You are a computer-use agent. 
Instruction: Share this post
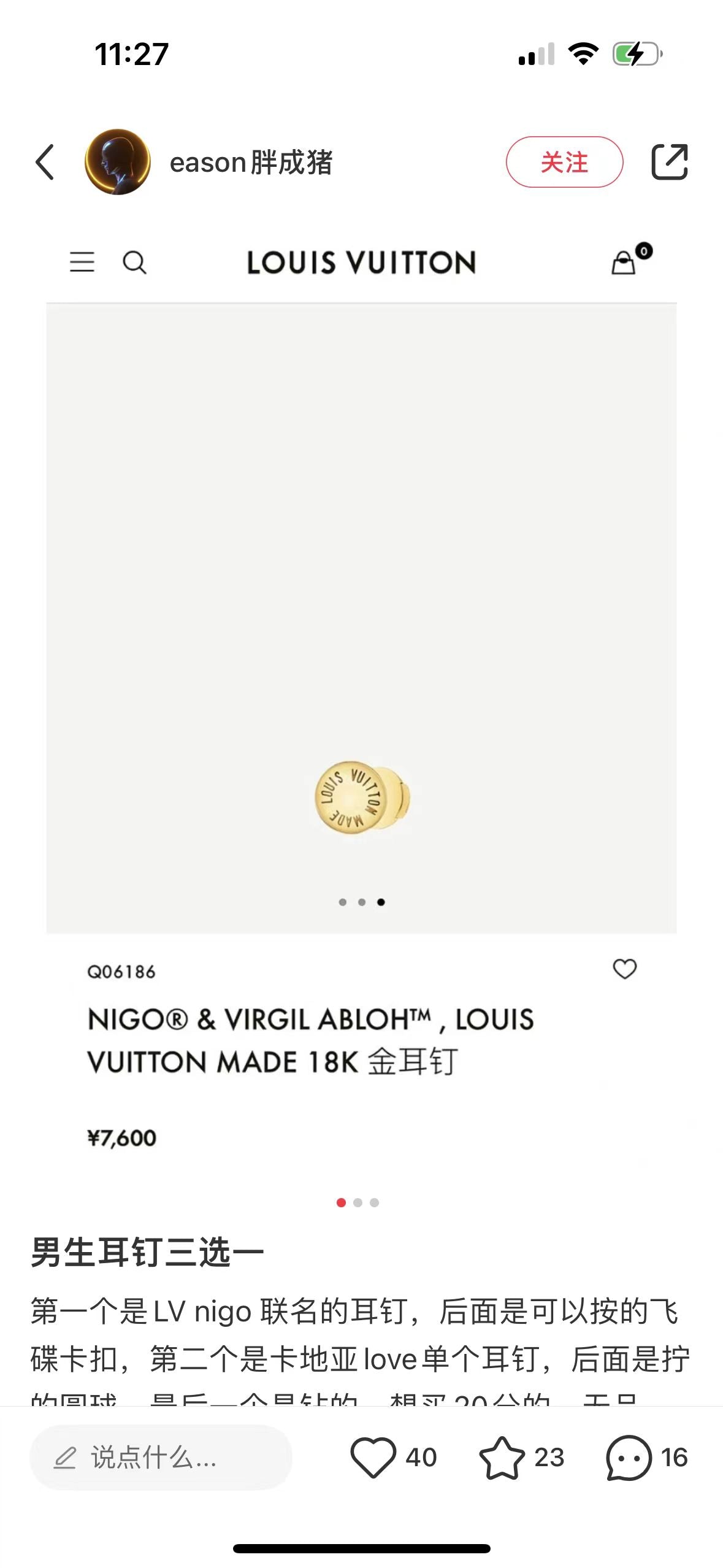point(669,163)
